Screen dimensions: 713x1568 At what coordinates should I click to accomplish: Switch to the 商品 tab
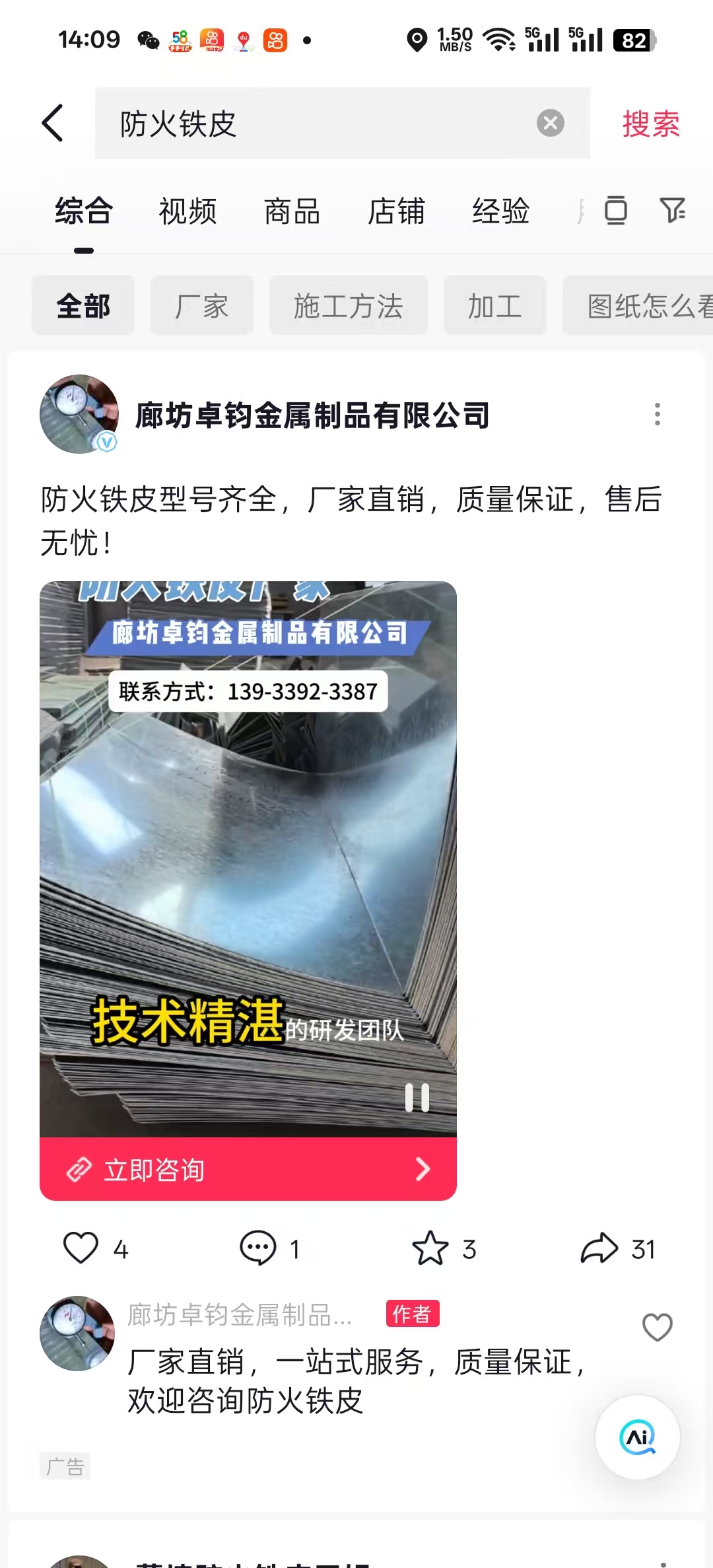[x=292, y=211]
